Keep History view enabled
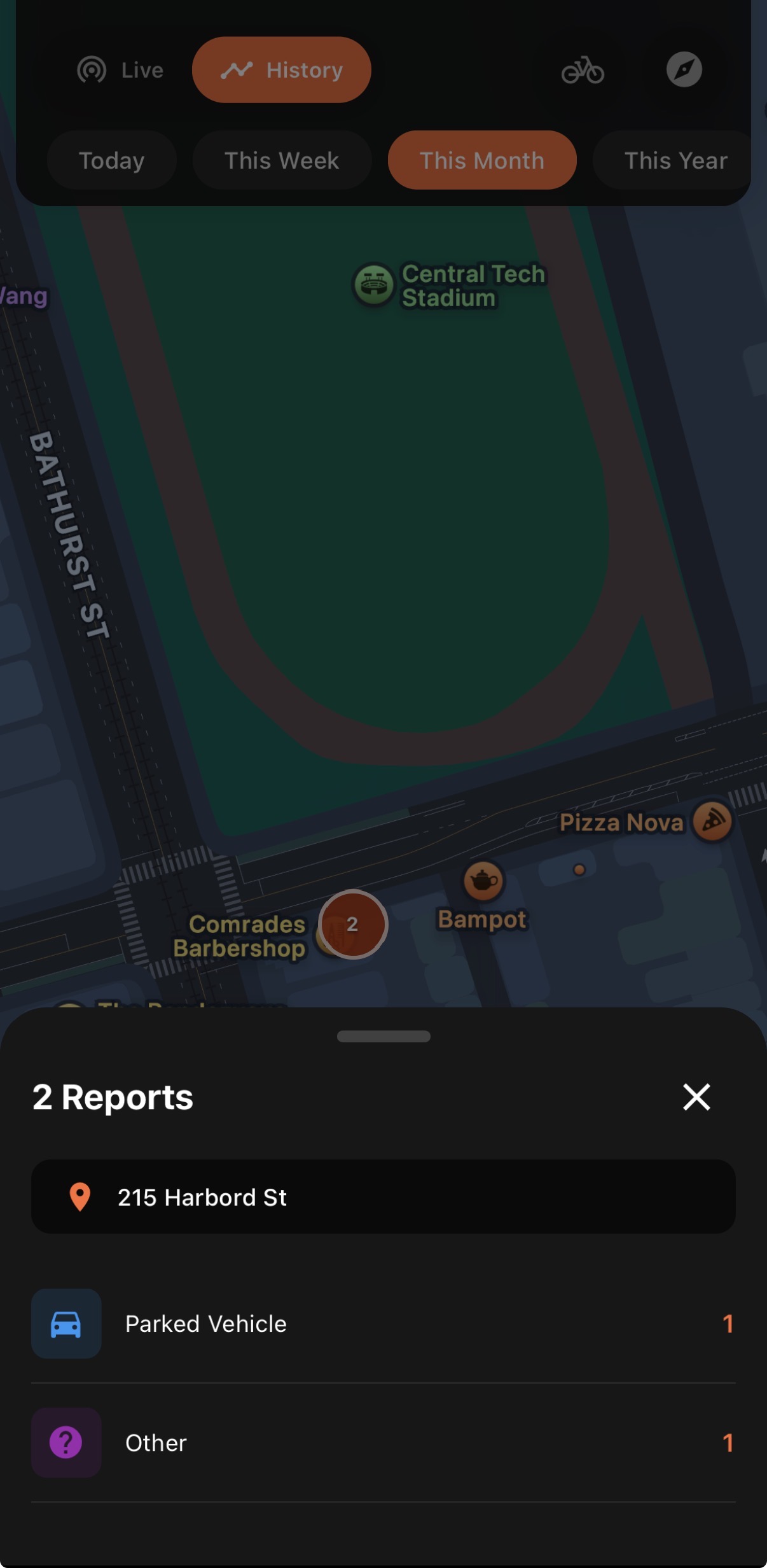Screen dimensions: 767x1568 pyautogui.click(x=282, y=70)
